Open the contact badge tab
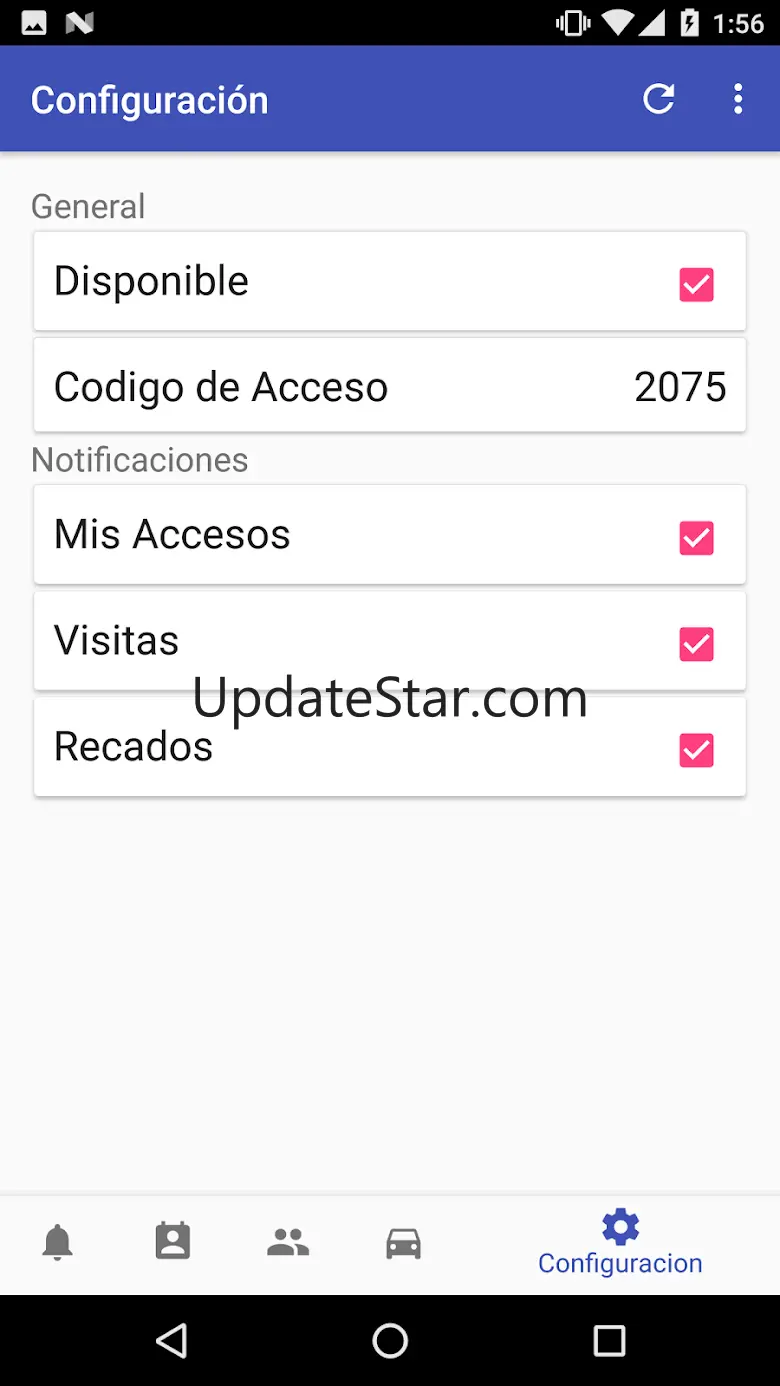 pos(173,1242)
